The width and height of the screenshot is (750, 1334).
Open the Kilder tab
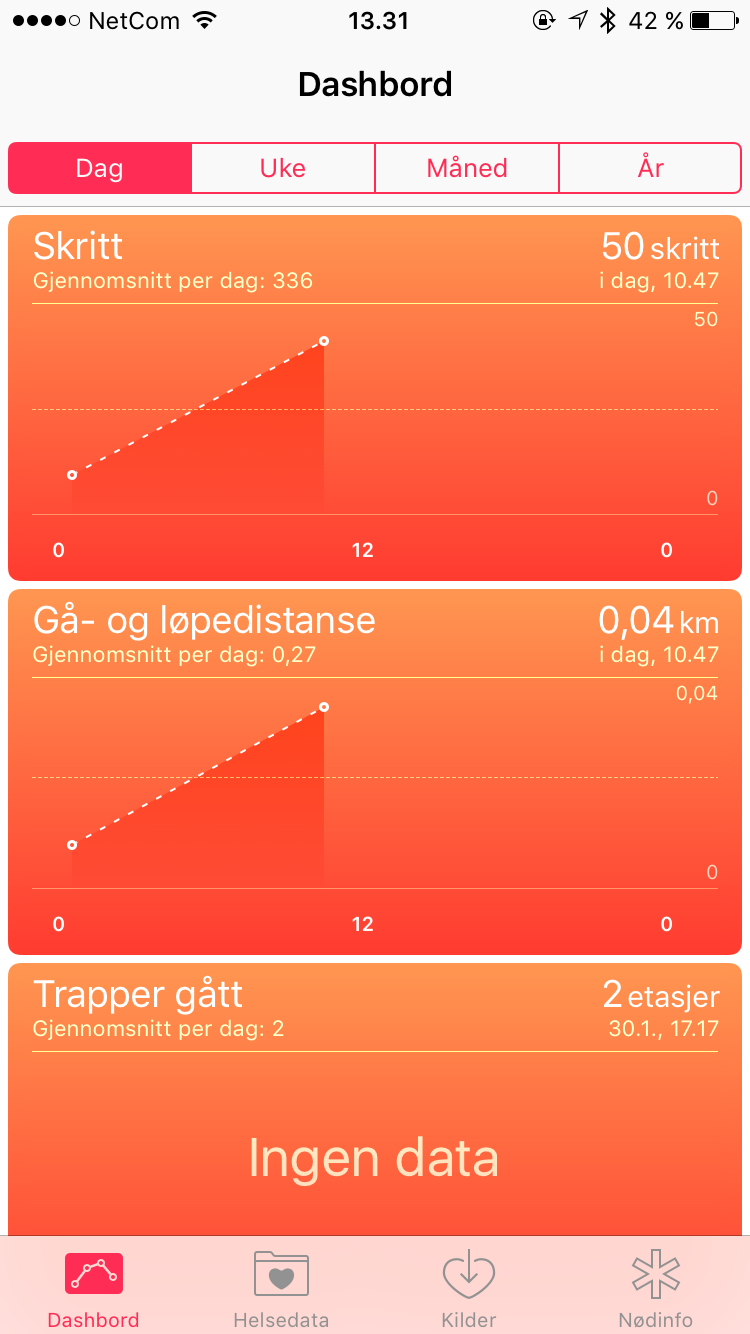point(469,1288)
